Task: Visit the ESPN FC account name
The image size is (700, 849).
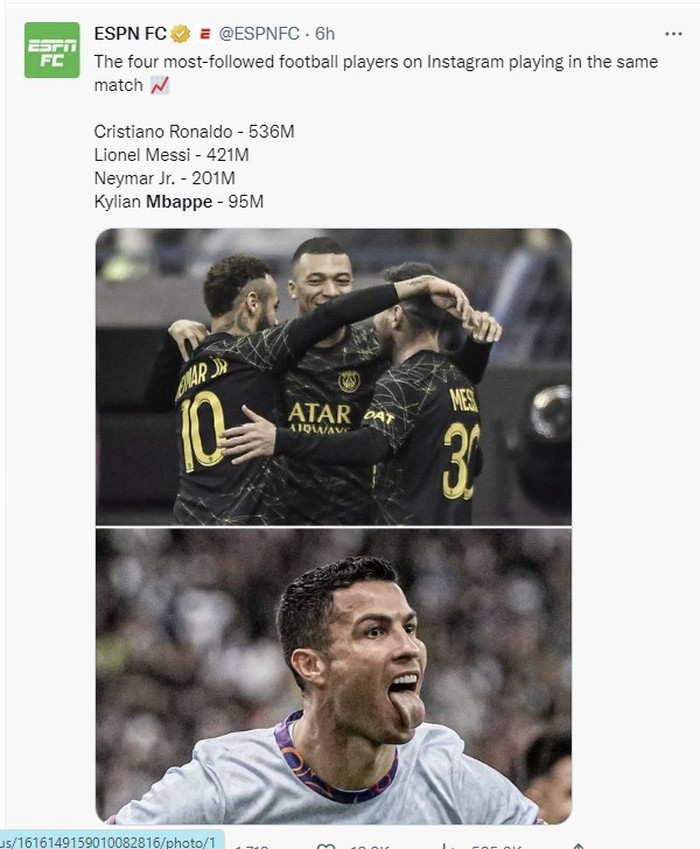Action: [130, 34]
